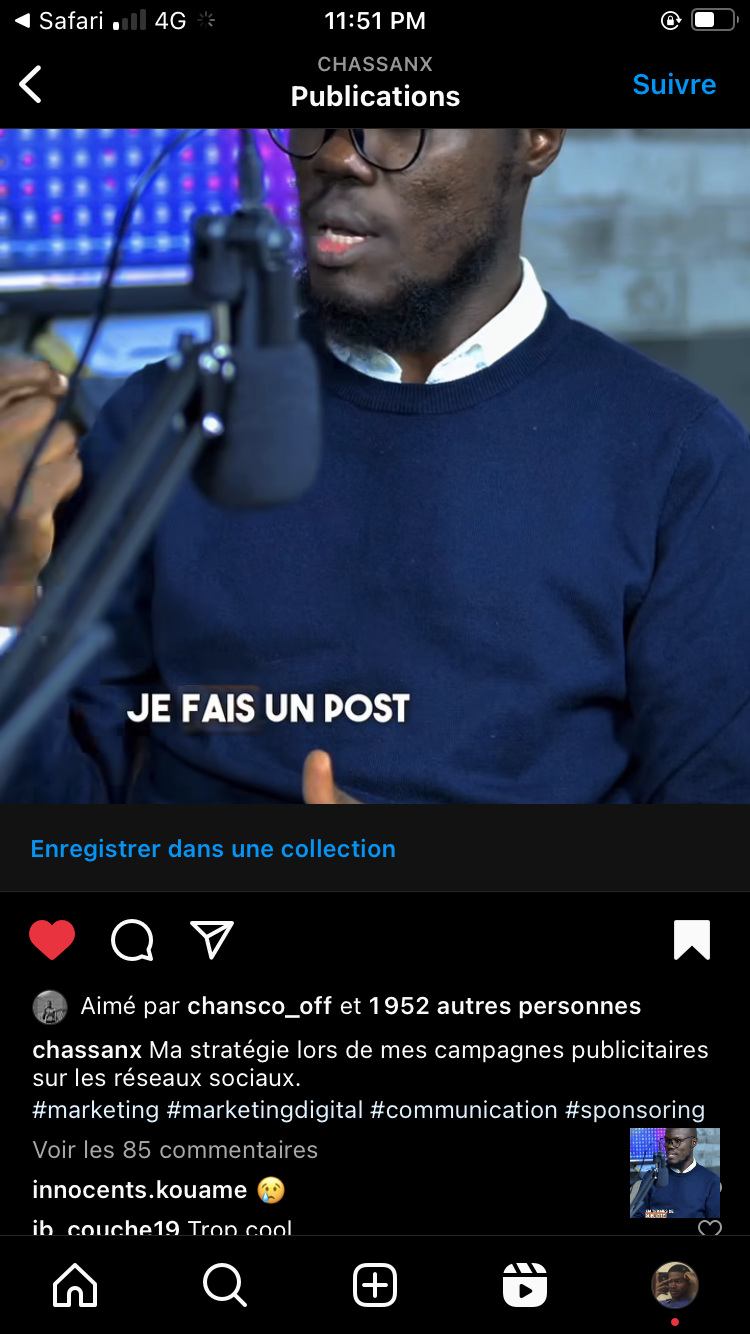Tap Enregistrer dans une collection
Screen dimensions: 750x1334
(213, 849)
